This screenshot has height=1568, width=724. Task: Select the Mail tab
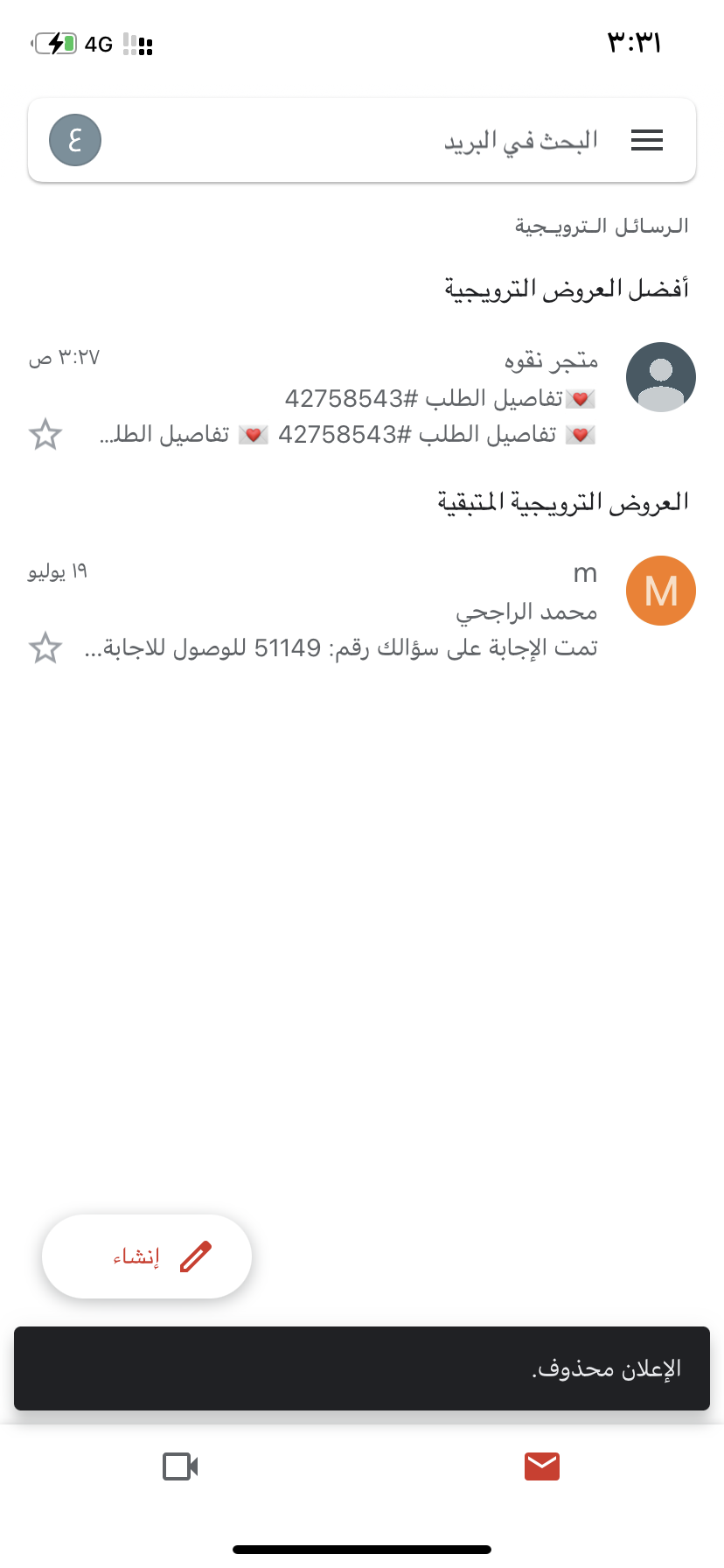[542, 1466]
